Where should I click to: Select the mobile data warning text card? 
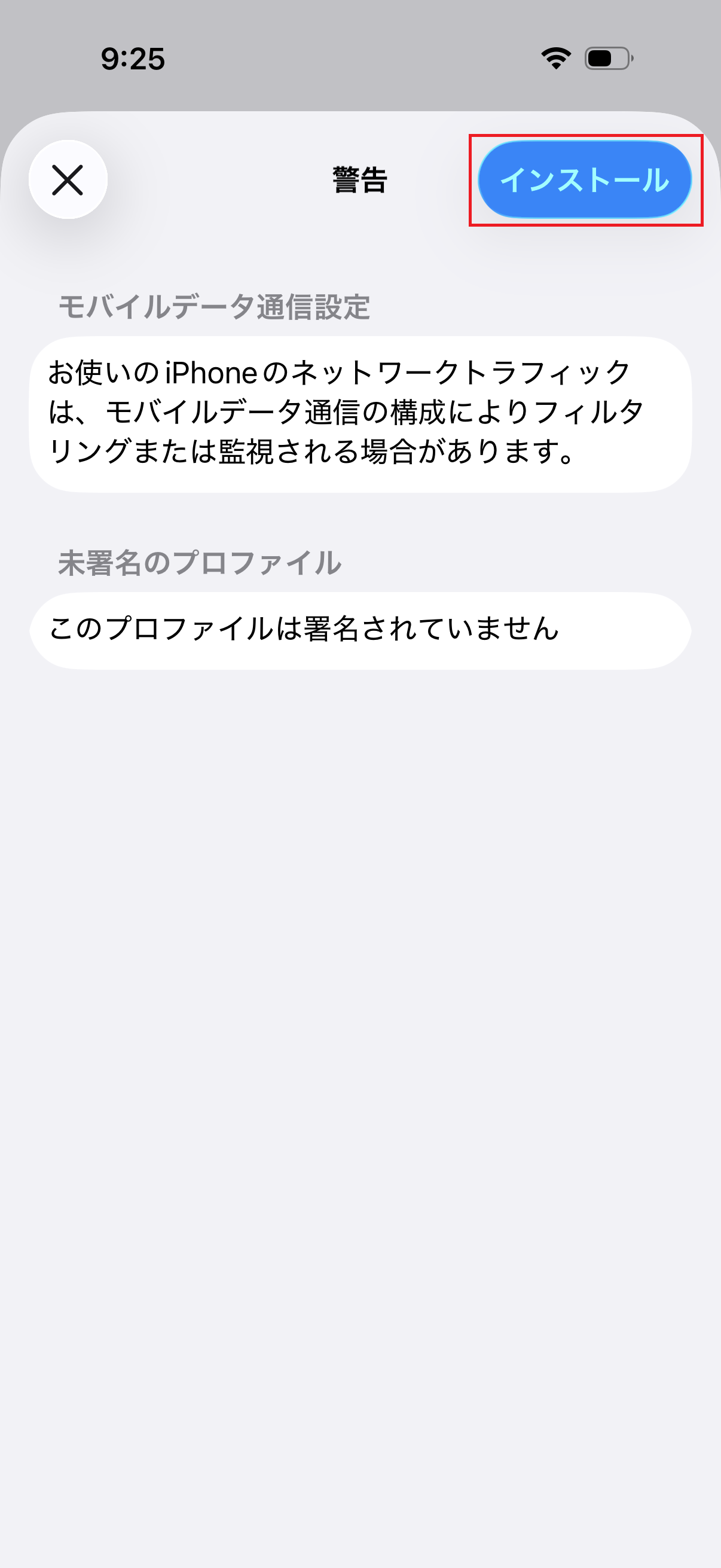[x=360, y=416]
